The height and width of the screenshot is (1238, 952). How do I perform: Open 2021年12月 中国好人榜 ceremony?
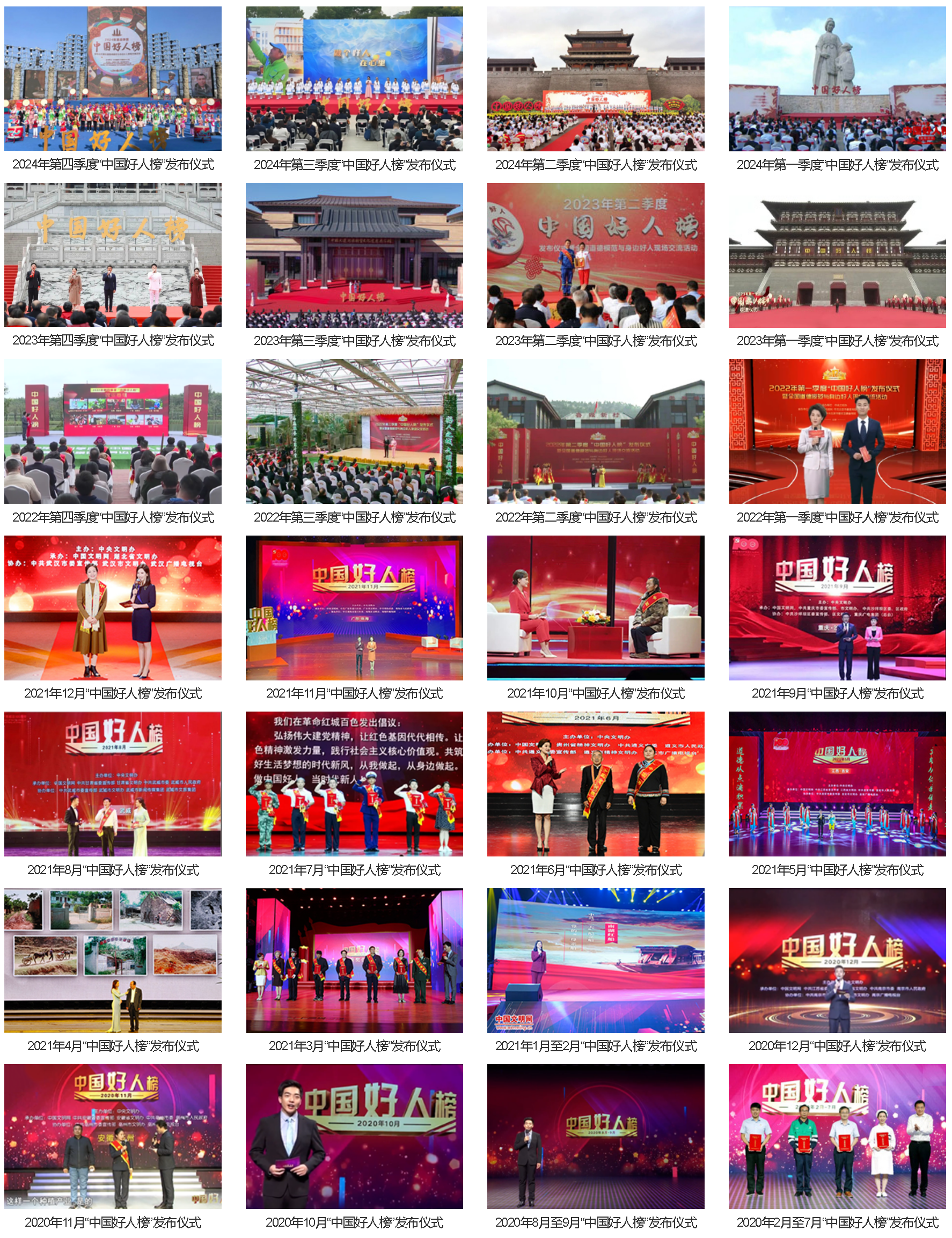113,608
